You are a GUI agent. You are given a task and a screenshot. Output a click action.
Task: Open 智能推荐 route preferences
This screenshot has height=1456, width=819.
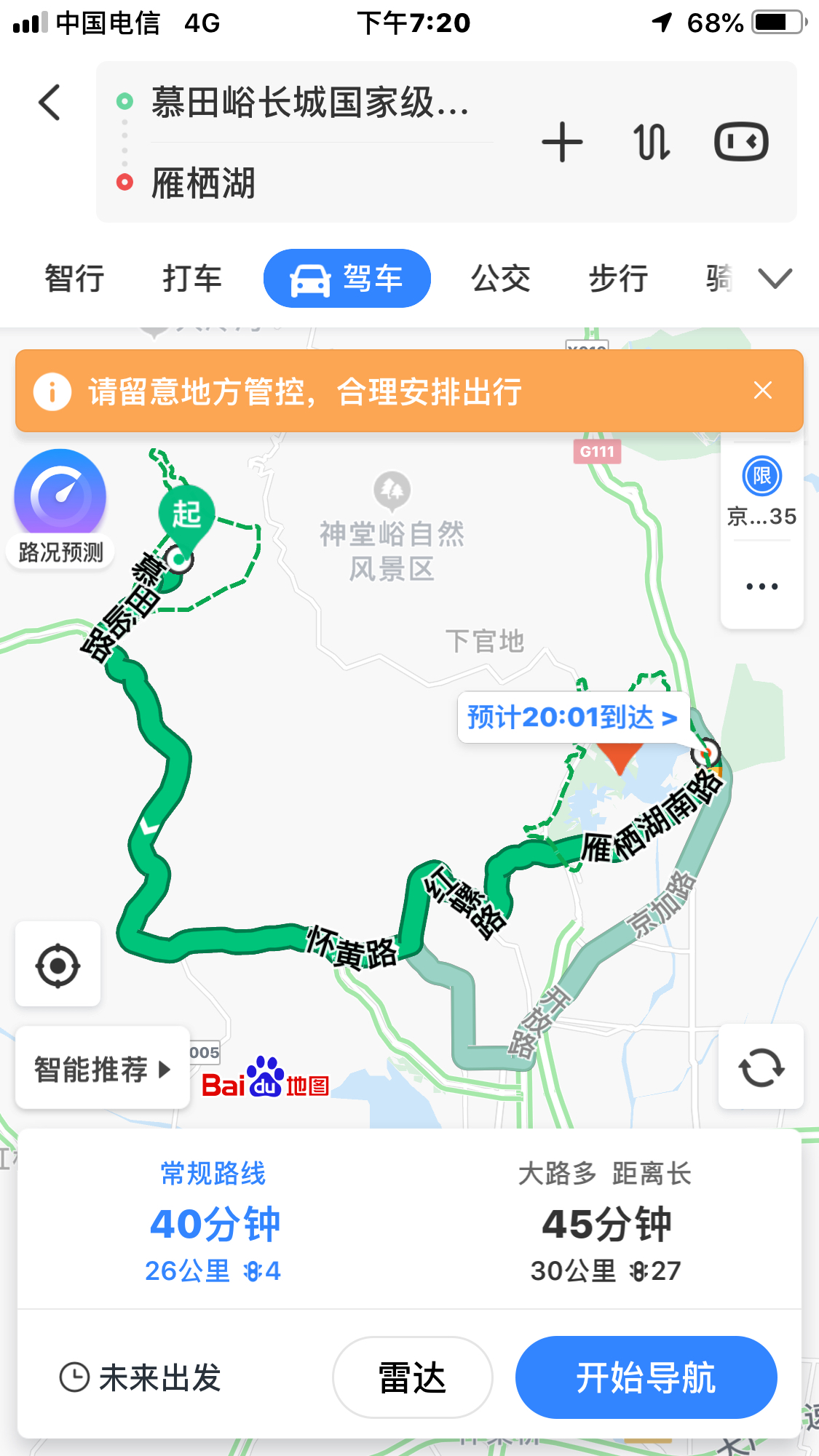point(102,1069)
